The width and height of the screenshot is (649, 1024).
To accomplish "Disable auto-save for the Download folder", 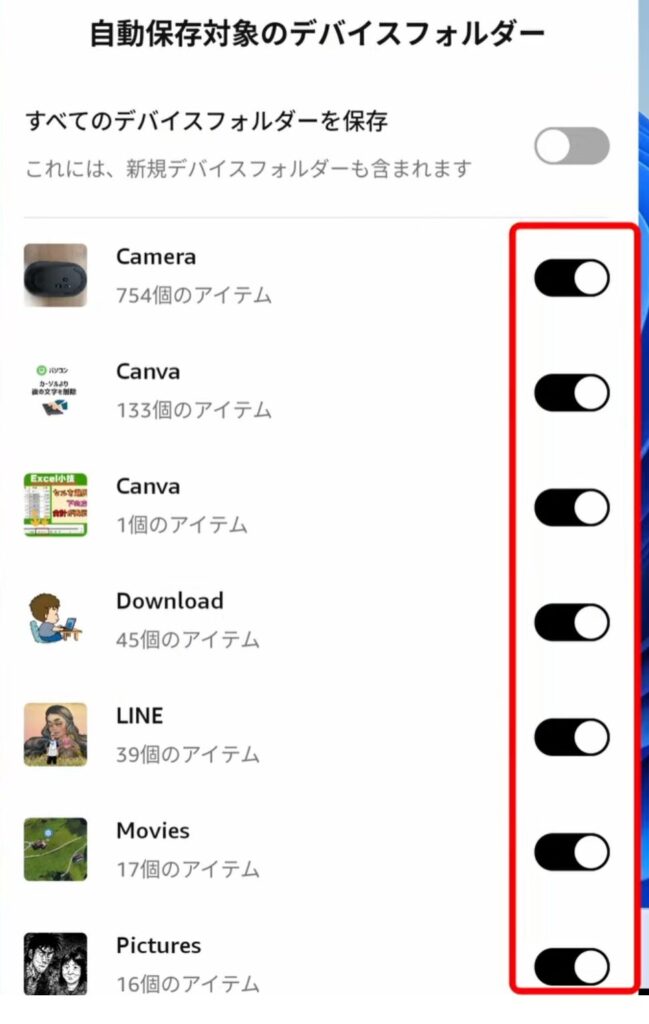I will 571,623.
